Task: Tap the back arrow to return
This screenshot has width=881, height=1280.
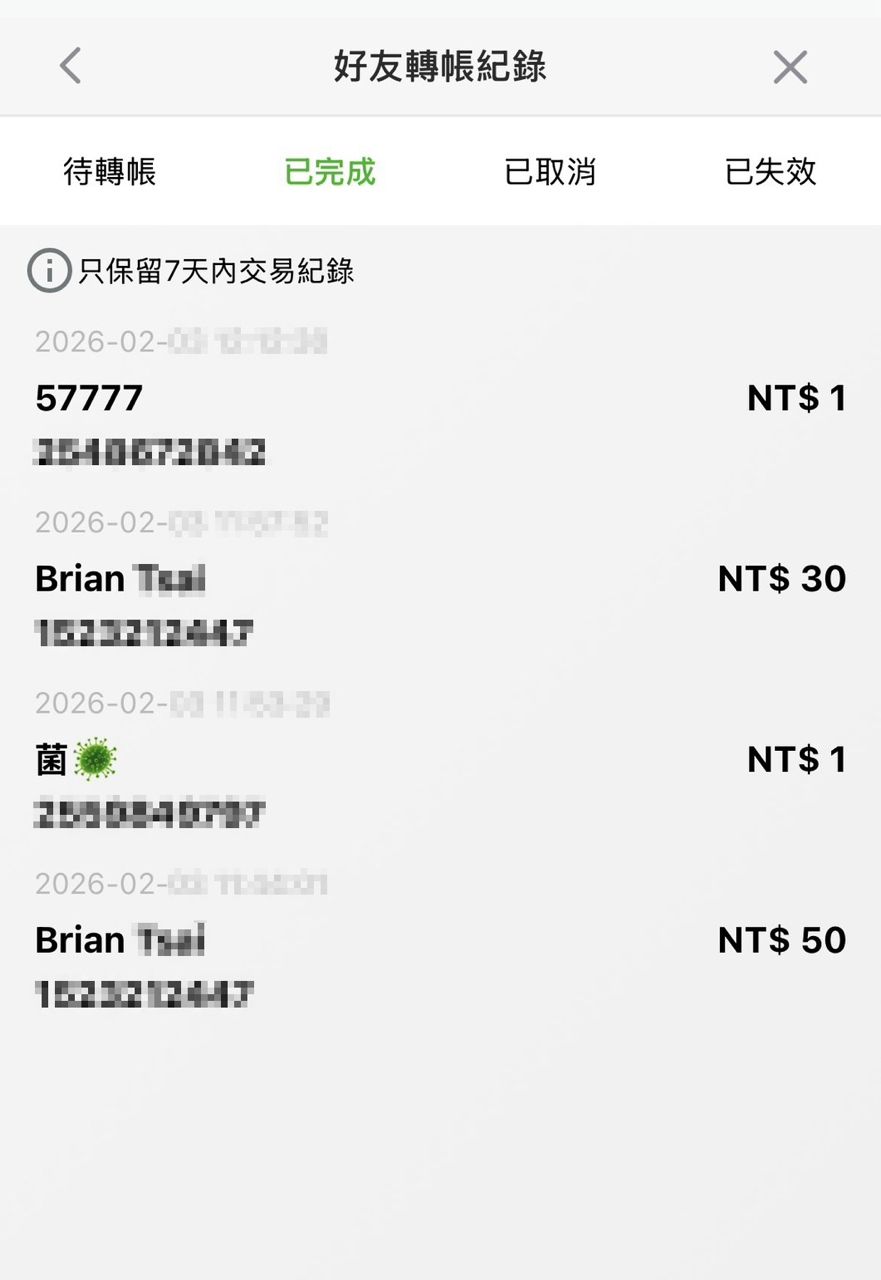Action: click(x=68, y=65)
